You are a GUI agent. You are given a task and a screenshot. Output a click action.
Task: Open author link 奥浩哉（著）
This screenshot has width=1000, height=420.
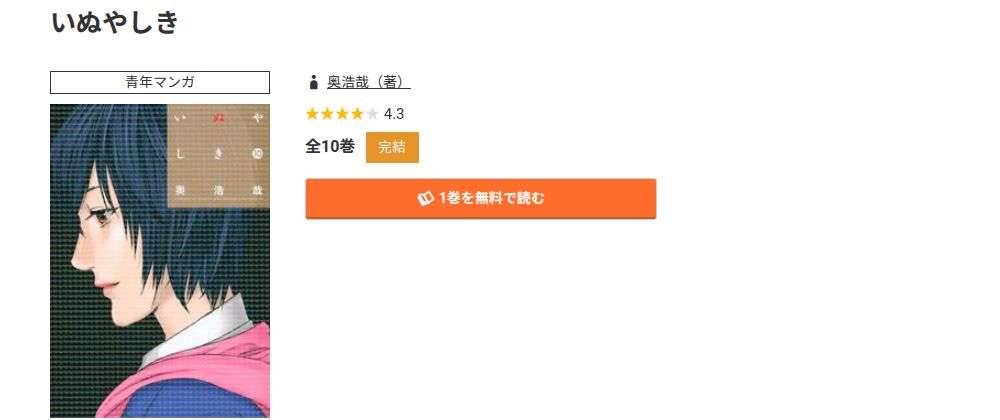[368, 82]
